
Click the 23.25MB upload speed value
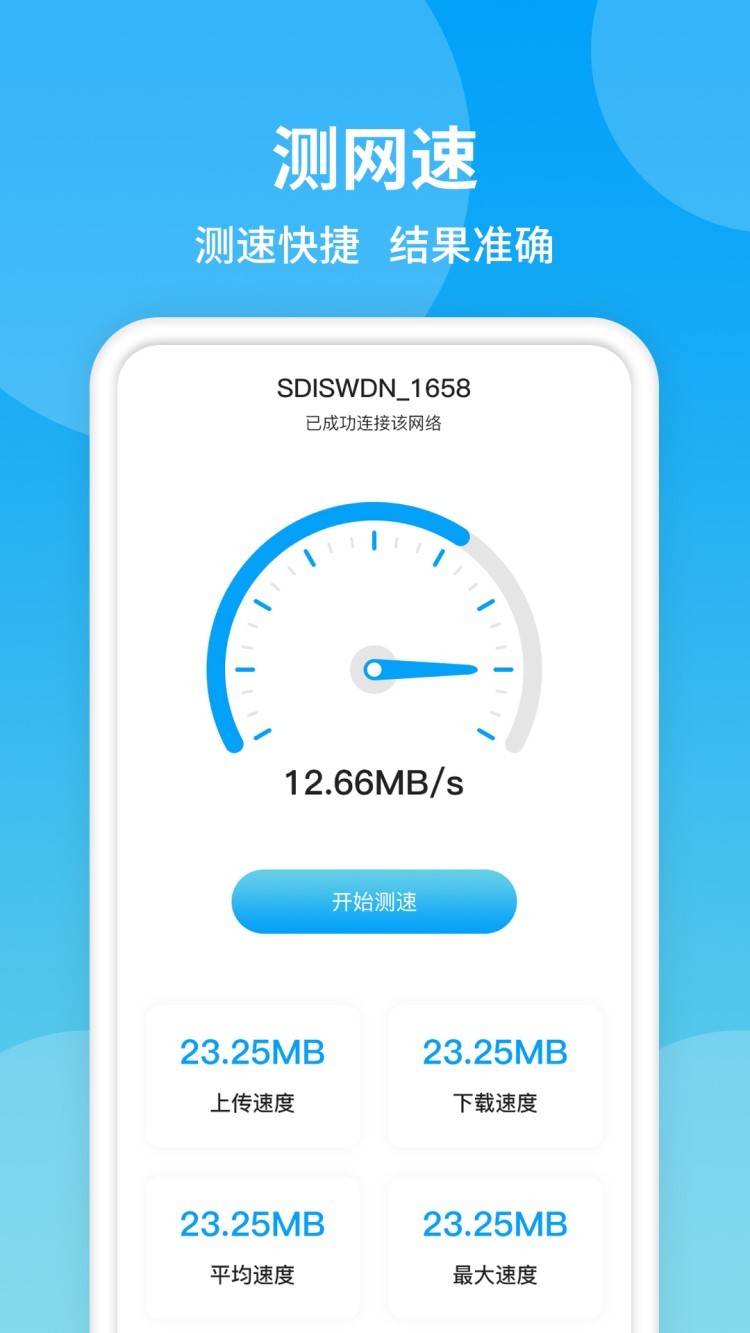tap(251, 1053)
